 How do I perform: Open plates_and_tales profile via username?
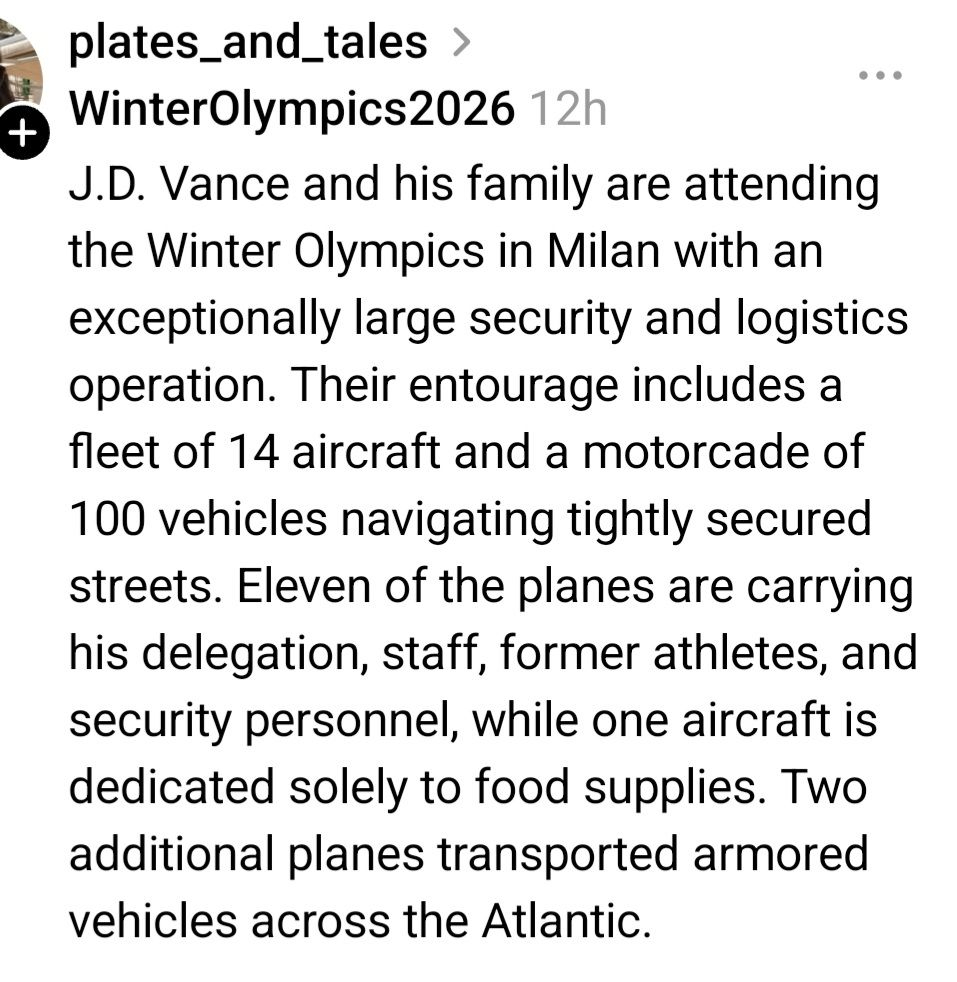pos(247,42)
